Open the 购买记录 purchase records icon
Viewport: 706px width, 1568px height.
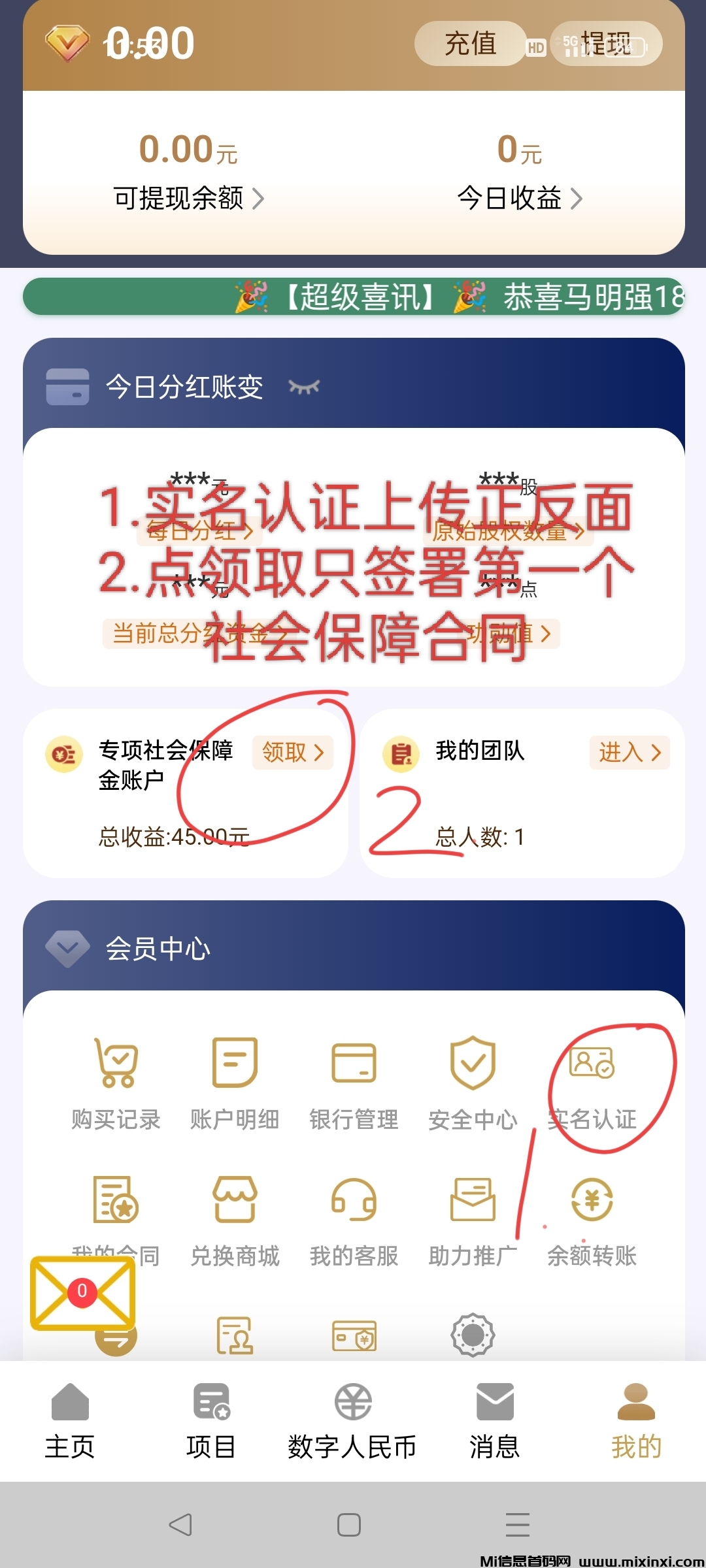115,1071
